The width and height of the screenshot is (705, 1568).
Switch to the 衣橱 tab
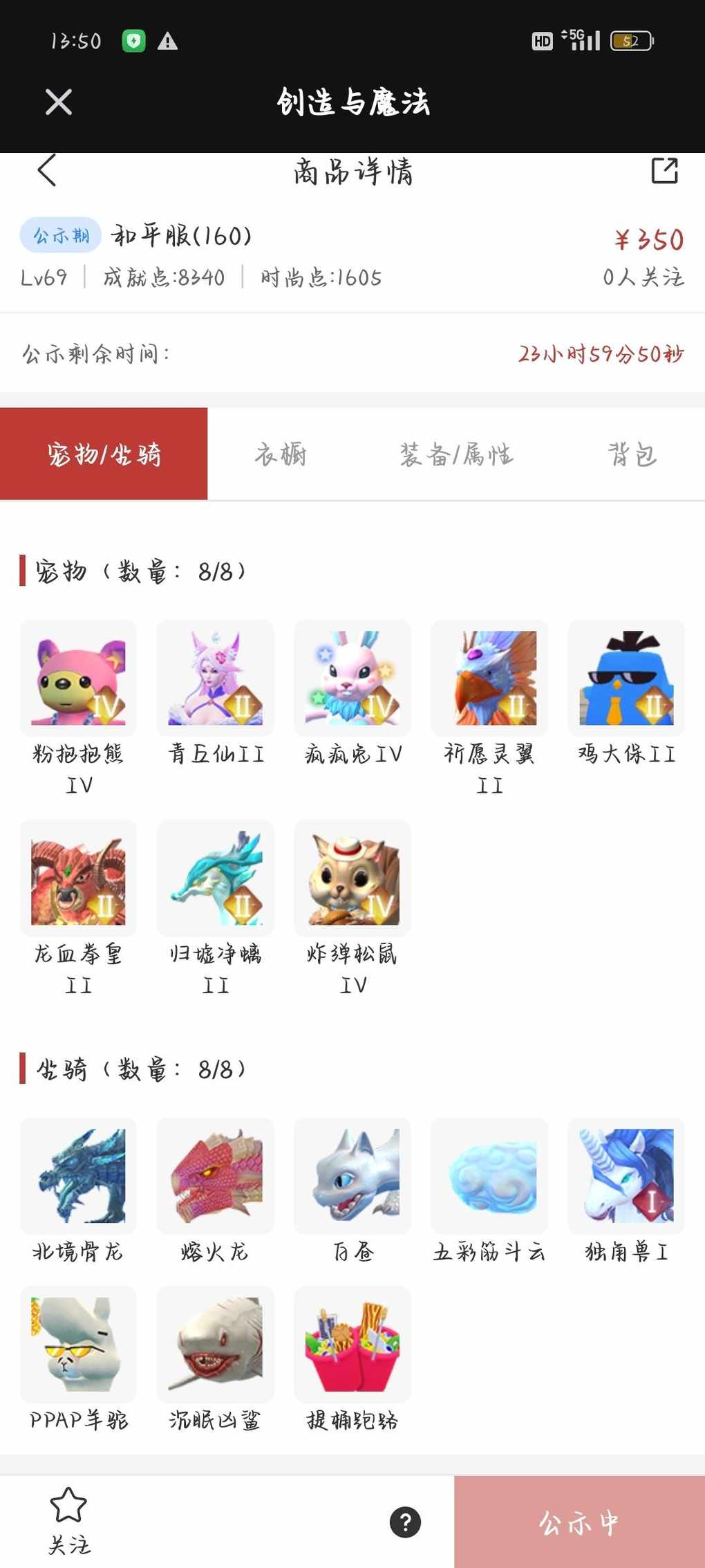coord(281,454)
